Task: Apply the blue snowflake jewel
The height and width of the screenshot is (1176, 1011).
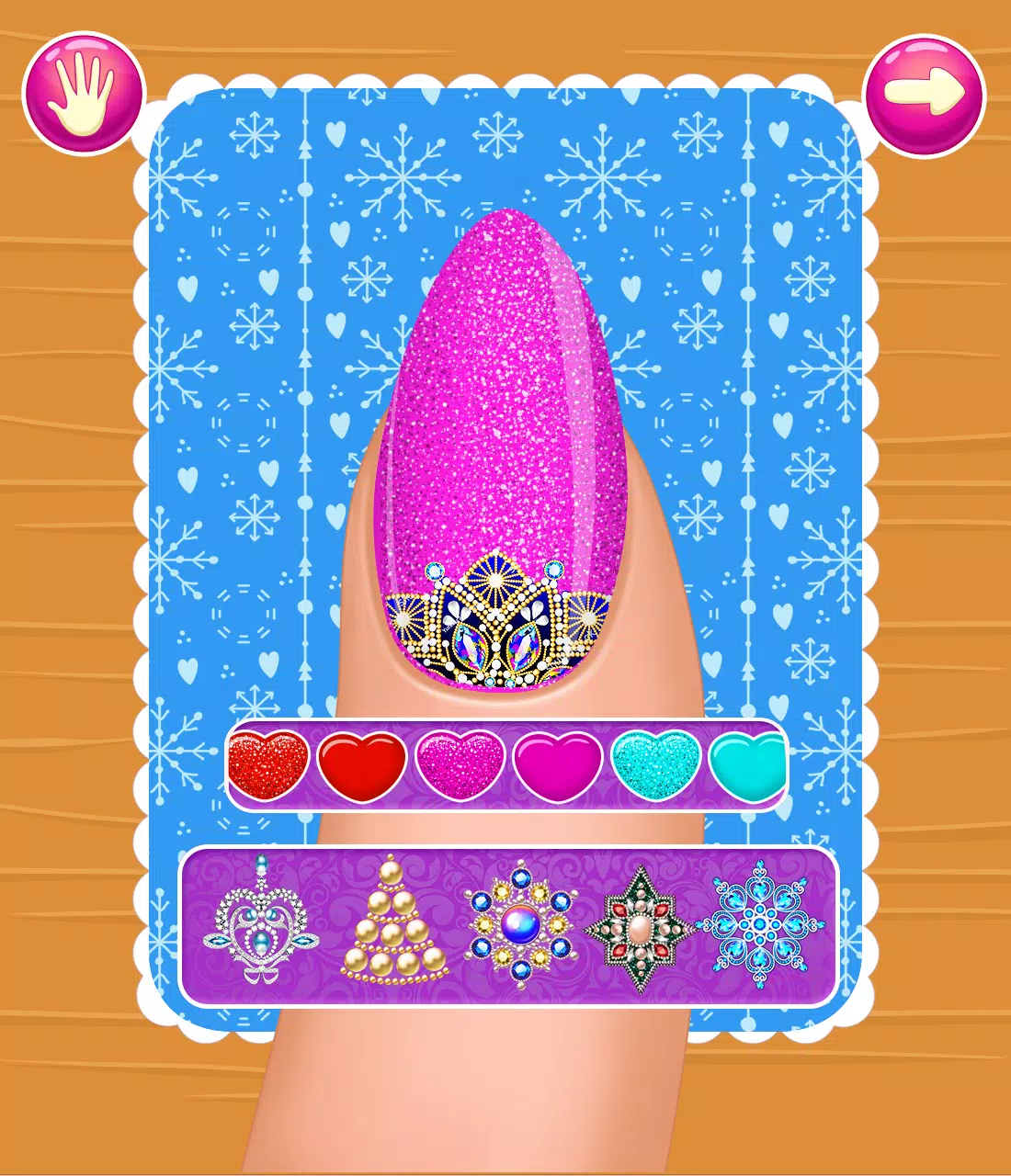Action: tap(760, 923)
